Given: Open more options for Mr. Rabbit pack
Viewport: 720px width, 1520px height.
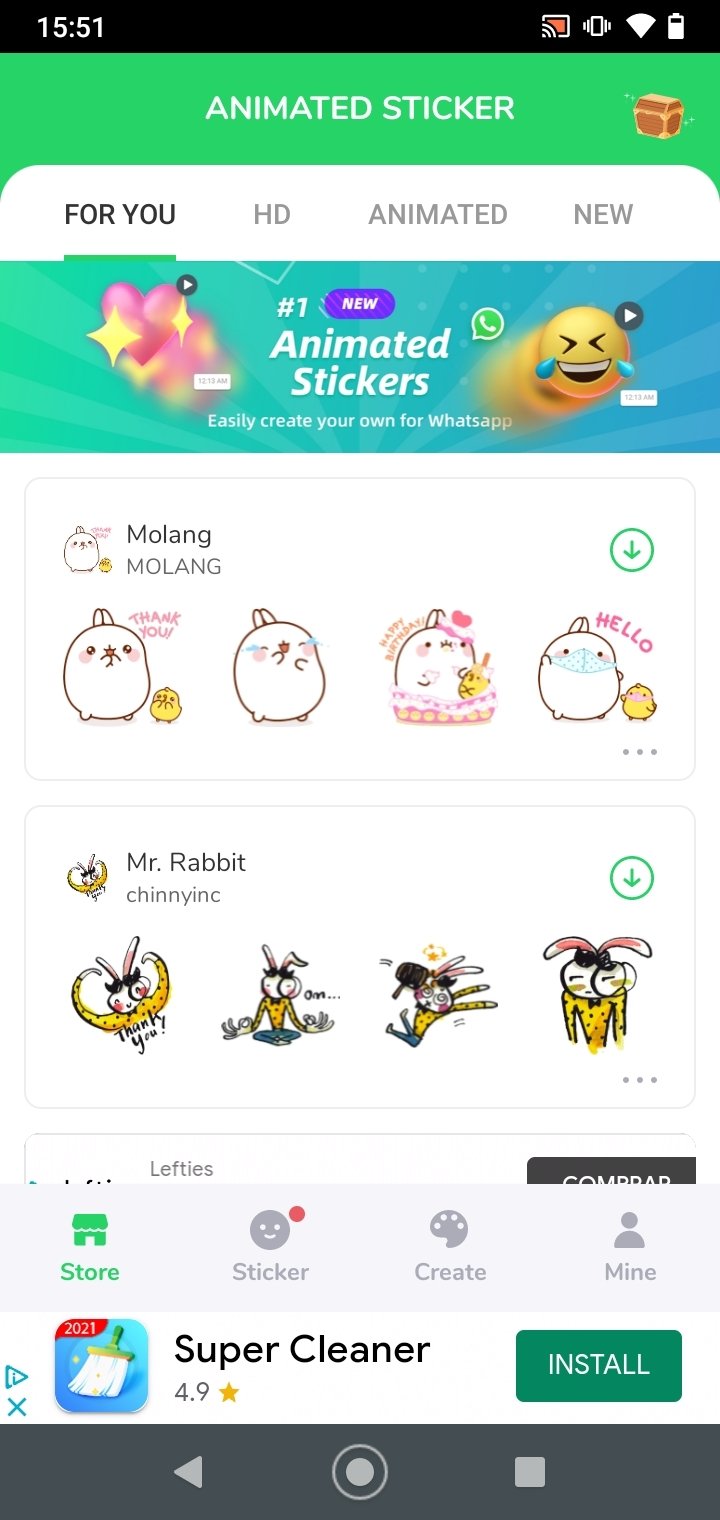Looking at the screenshot, I should pos(640,1080).
